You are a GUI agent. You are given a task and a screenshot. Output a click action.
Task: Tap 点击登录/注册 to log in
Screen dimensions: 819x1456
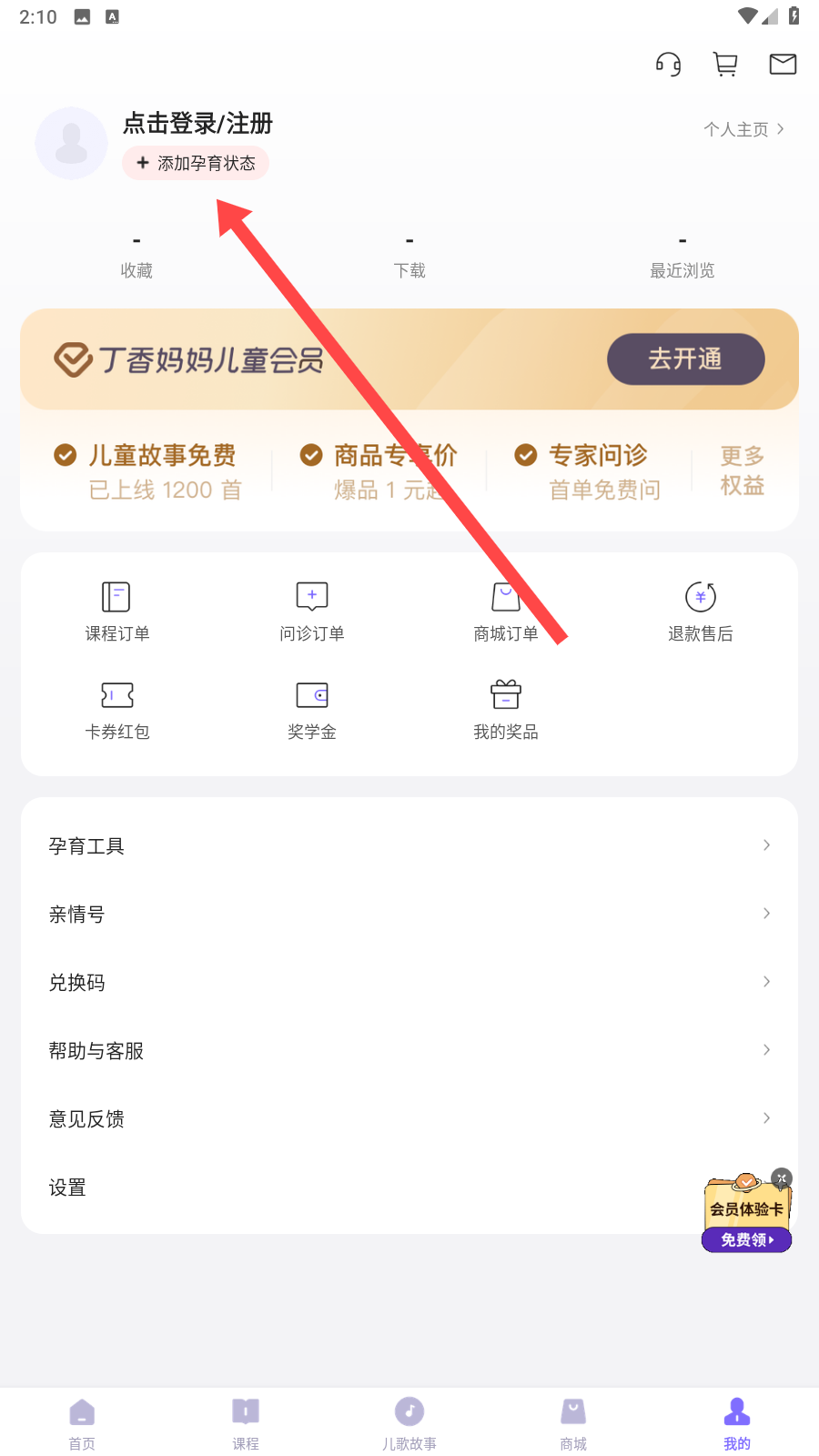click(x=197, y=123)
